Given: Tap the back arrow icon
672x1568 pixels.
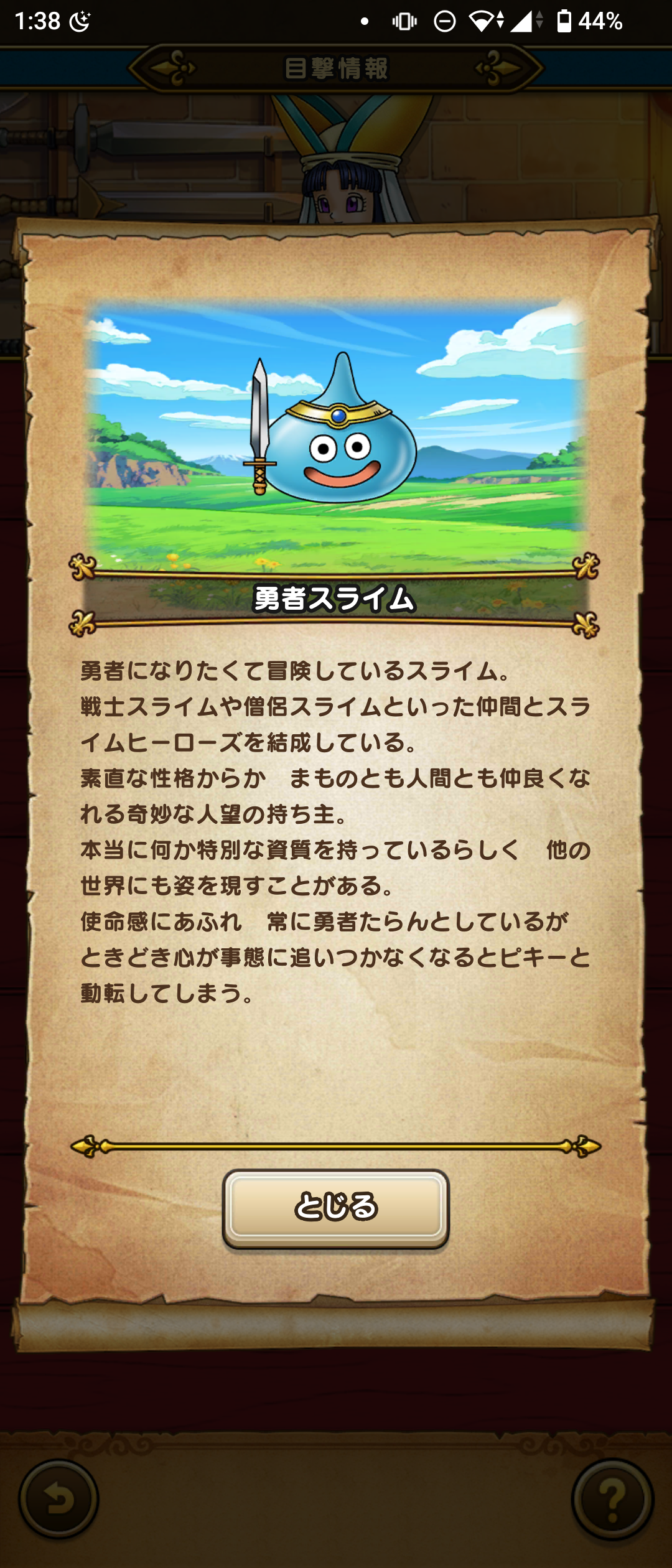Looking at the screenshot, I should 58,1500.
